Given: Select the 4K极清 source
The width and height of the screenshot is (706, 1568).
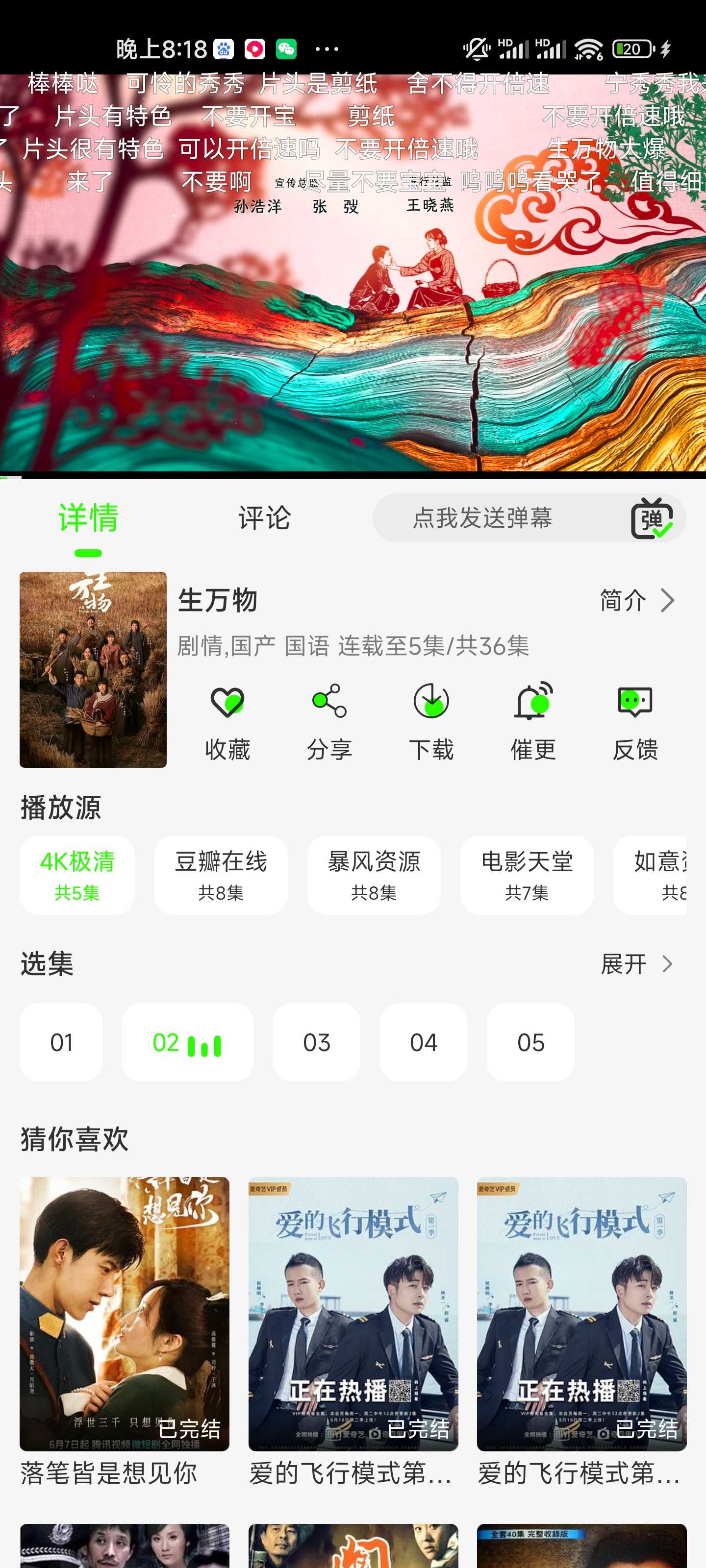Looking at the screenshot, I should coord(77,875).
